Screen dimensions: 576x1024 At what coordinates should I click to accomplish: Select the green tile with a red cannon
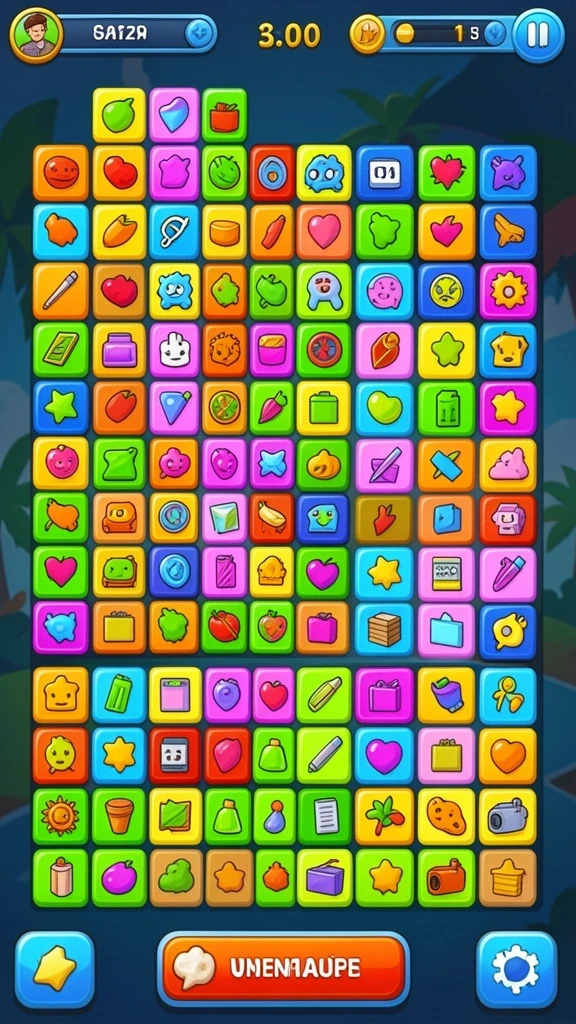pyautogui.click(x=446, y=878)
